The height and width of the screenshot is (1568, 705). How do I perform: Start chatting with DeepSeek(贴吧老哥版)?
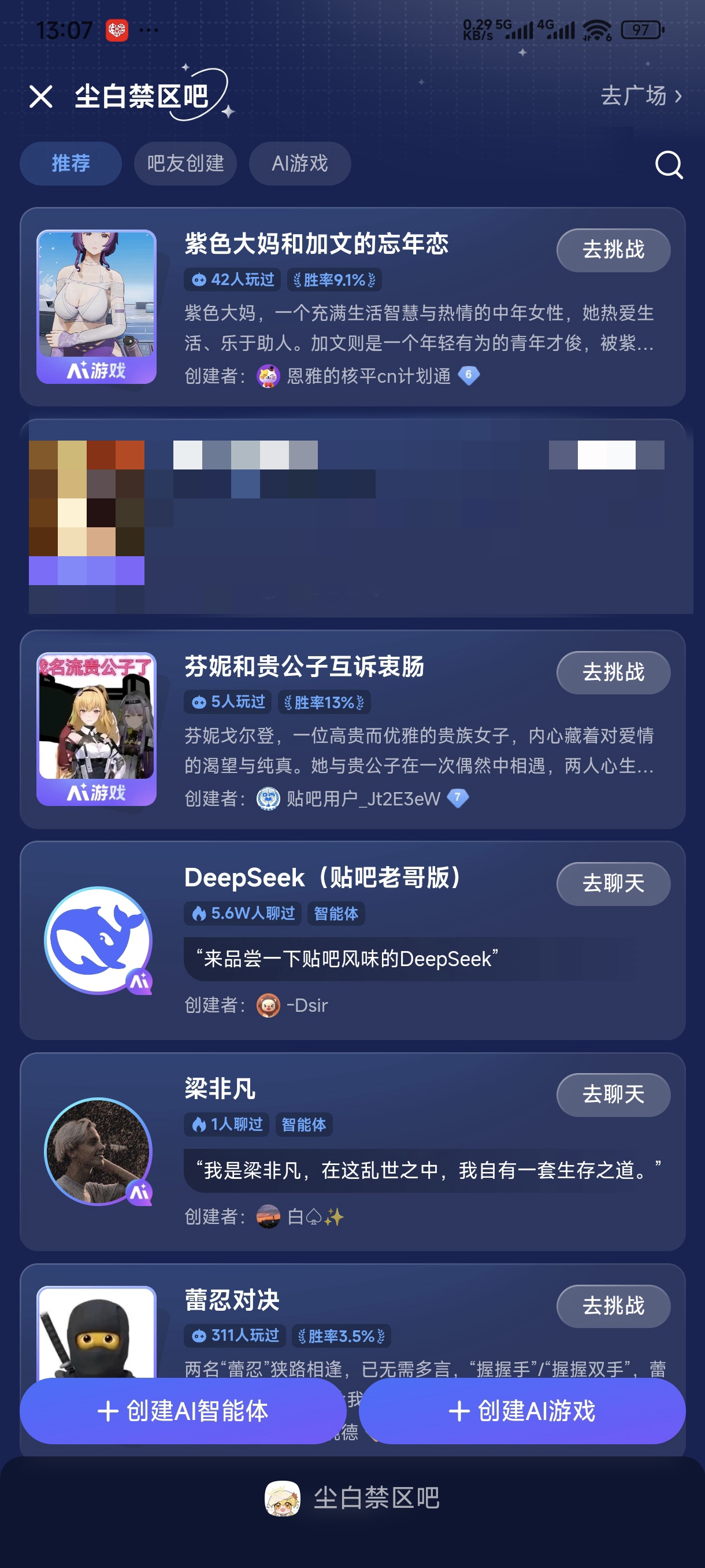613,883
